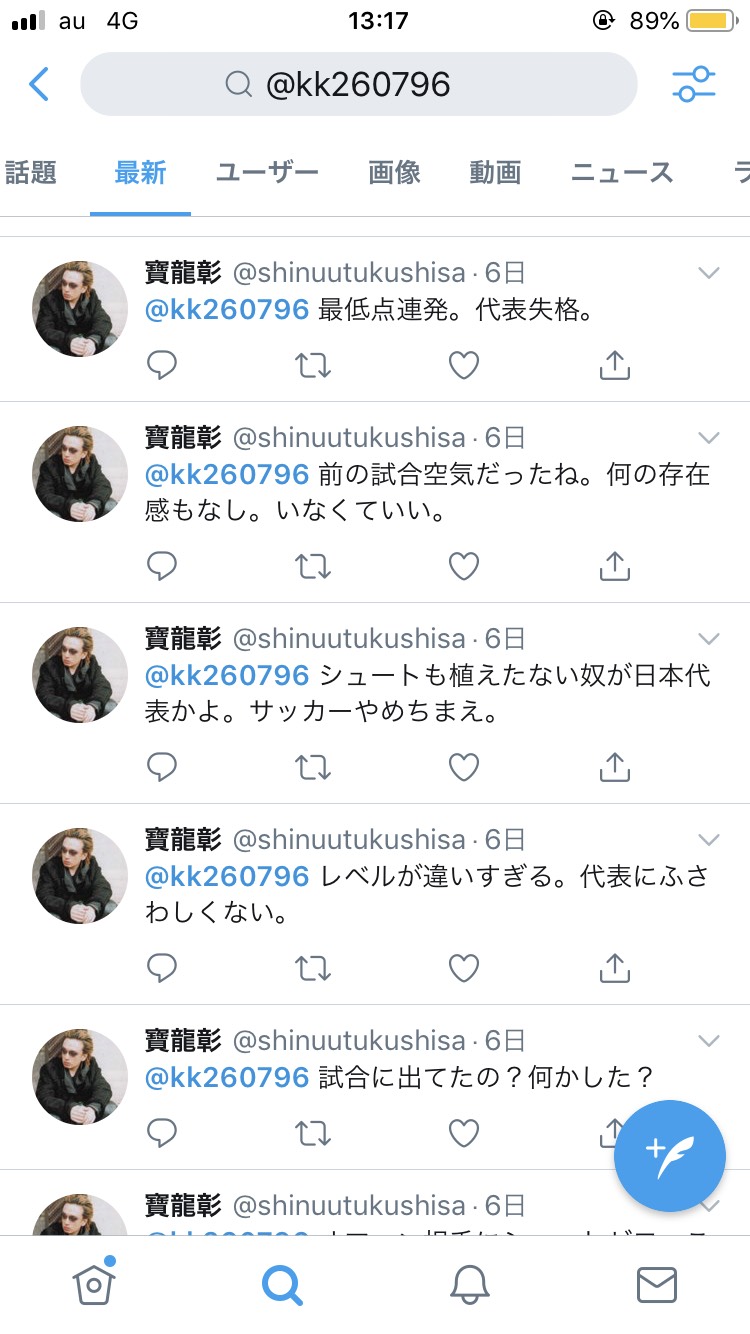Tap the @kk260796 search field

coord(358,85)
